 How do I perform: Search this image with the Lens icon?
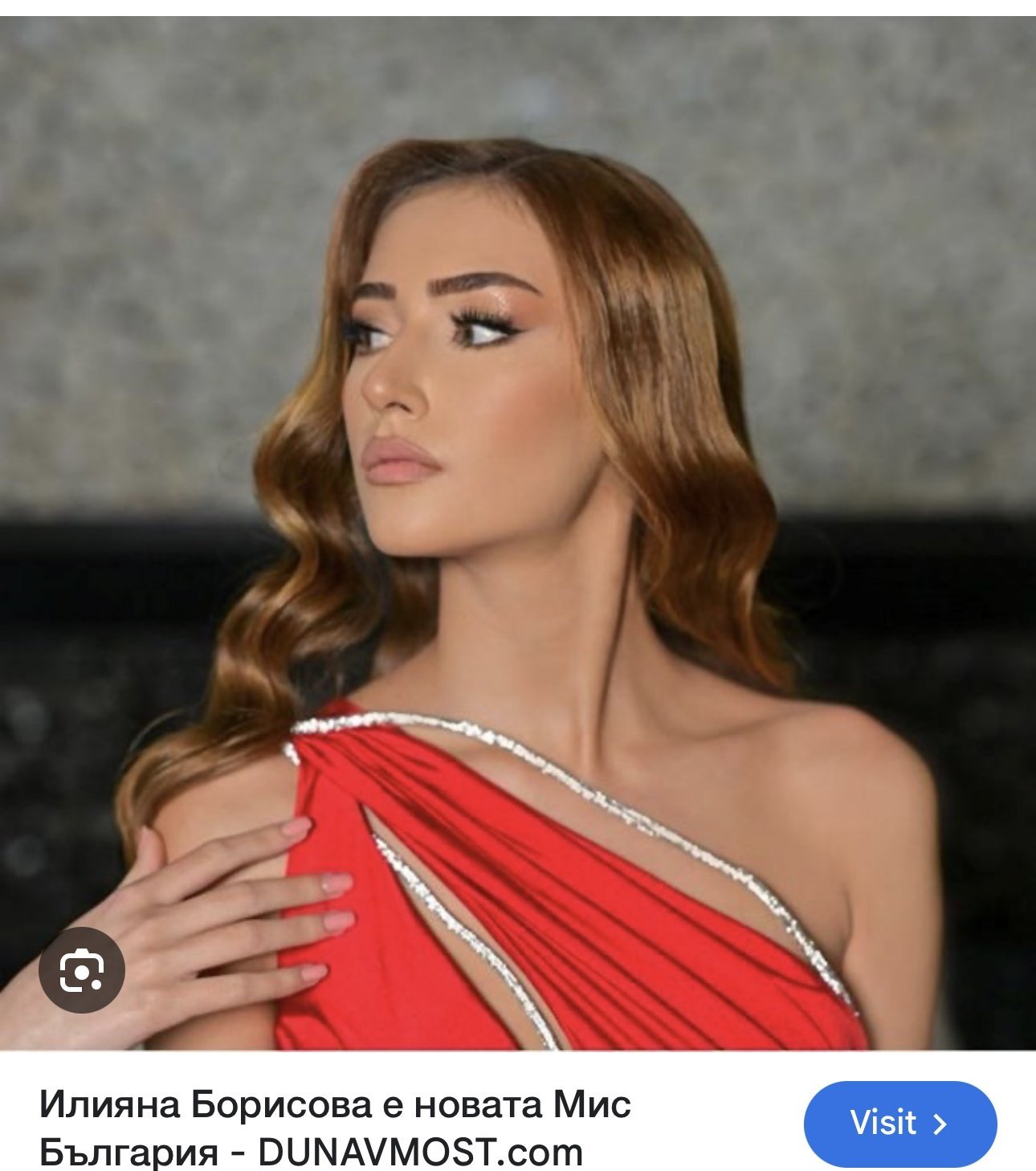(82, 970)
